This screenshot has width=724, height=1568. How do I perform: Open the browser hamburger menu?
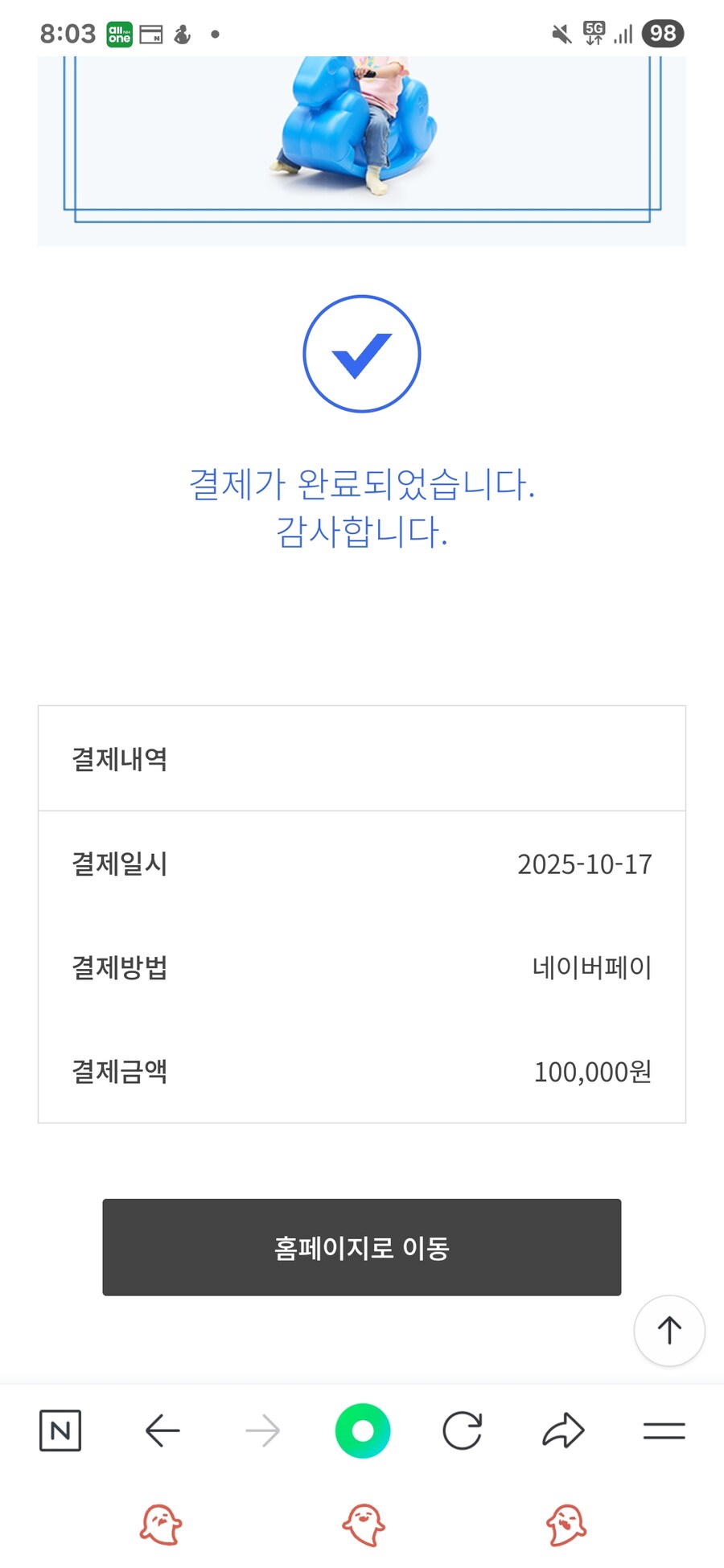pyautogui.click(x=664, y=1430)
